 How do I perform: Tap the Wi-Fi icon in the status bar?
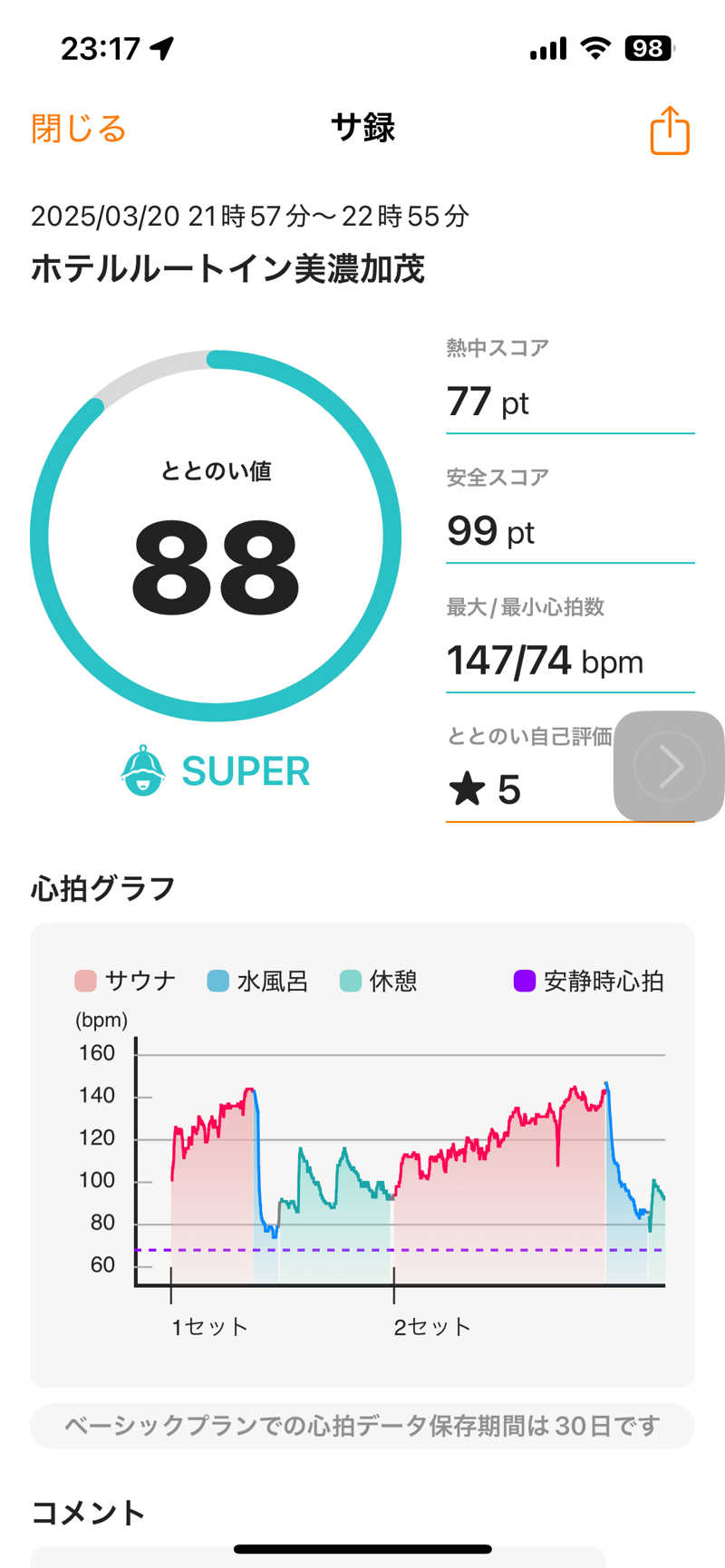click(x=594, y=48)
